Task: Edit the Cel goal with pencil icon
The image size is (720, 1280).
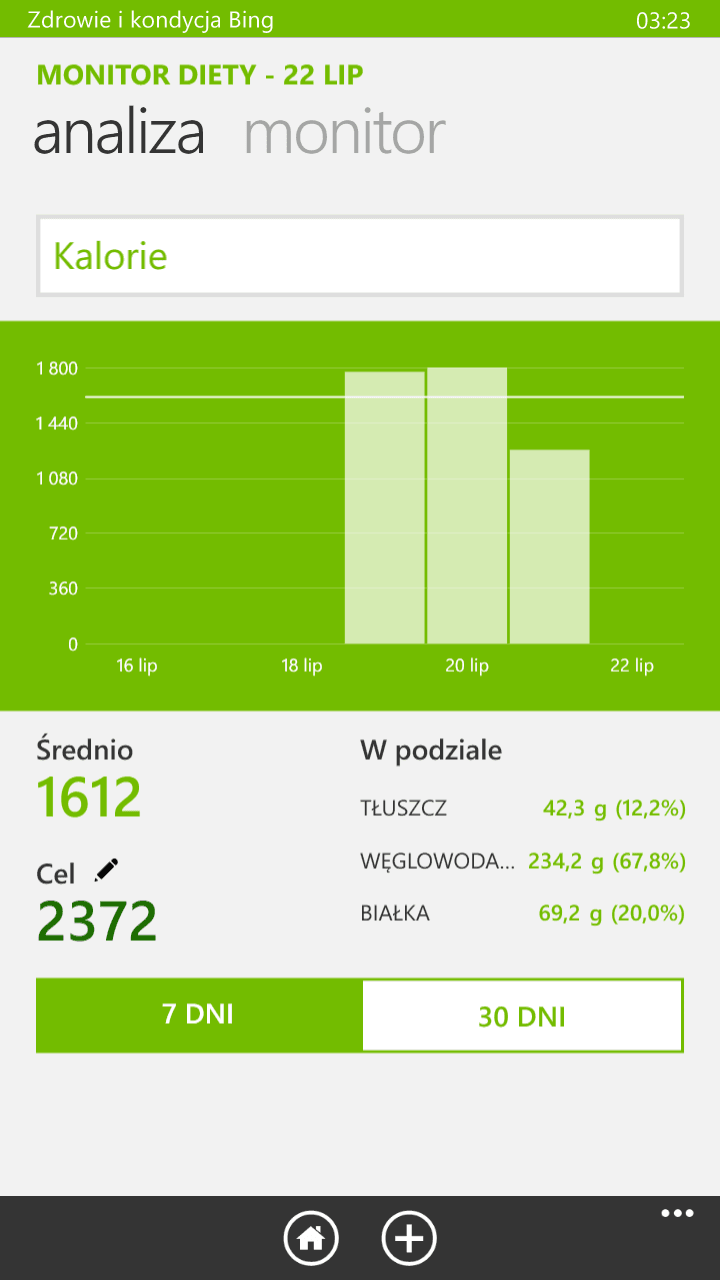Action: pyautogui.click(x=106, y=870)
